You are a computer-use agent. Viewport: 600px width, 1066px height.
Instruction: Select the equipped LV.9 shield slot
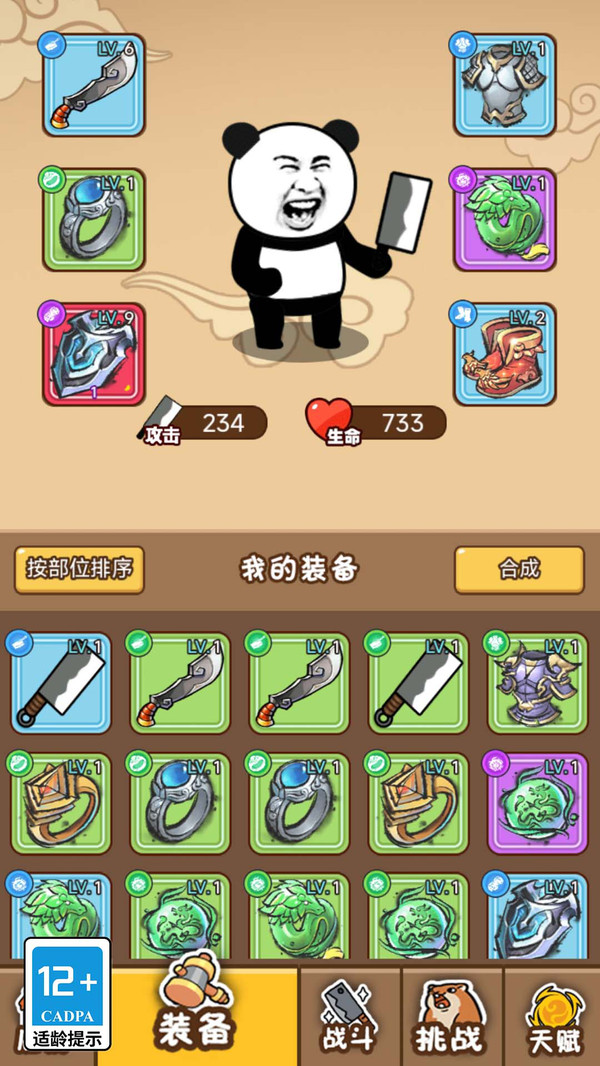94,354
